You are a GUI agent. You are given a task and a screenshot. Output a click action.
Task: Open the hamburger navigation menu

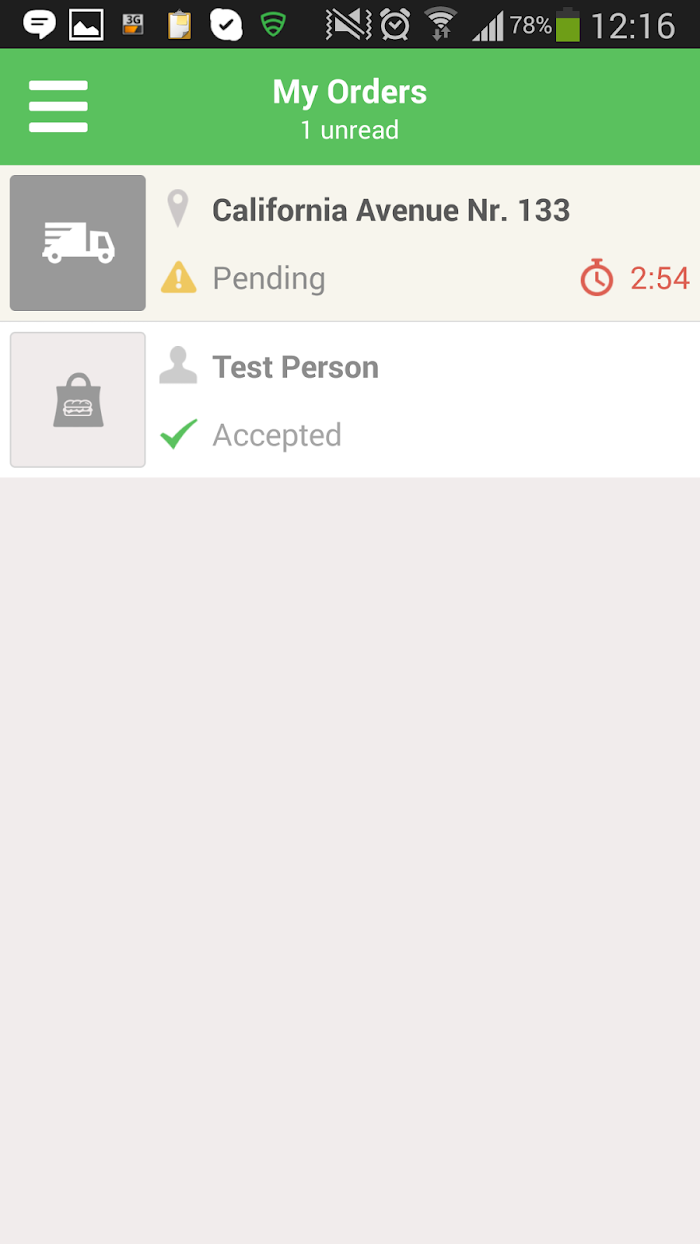58,106
